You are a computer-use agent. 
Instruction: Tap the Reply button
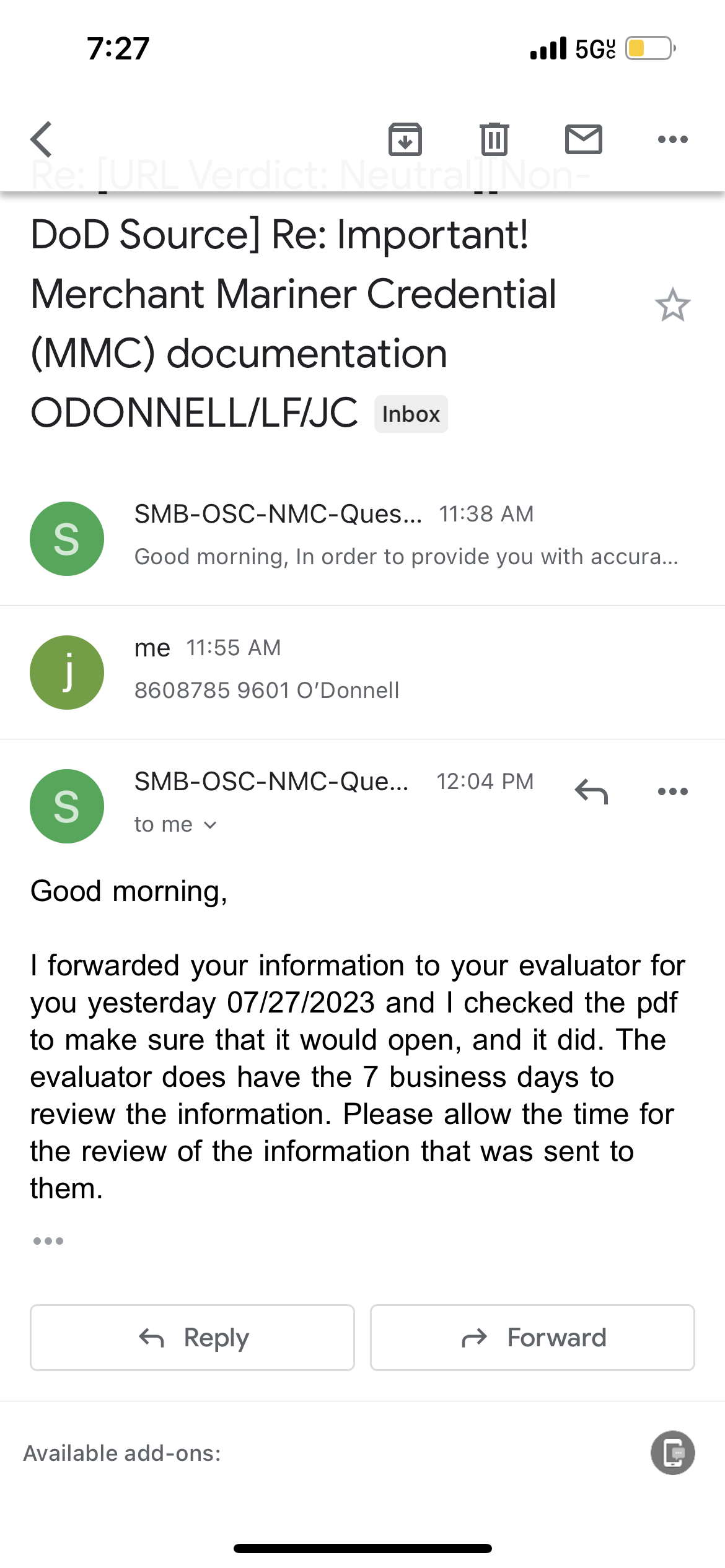coord(192,1338)
